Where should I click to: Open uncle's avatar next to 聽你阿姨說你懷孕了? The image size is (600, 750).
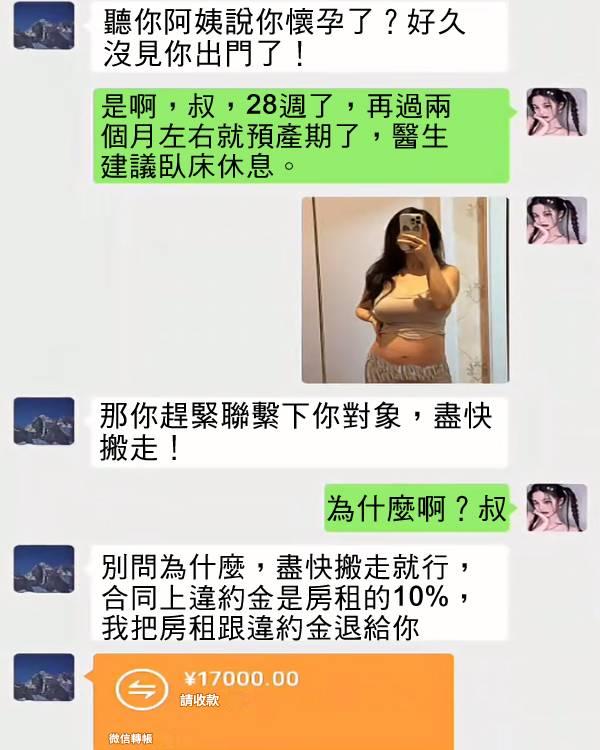pyautogui.click(x=44, y=25)
